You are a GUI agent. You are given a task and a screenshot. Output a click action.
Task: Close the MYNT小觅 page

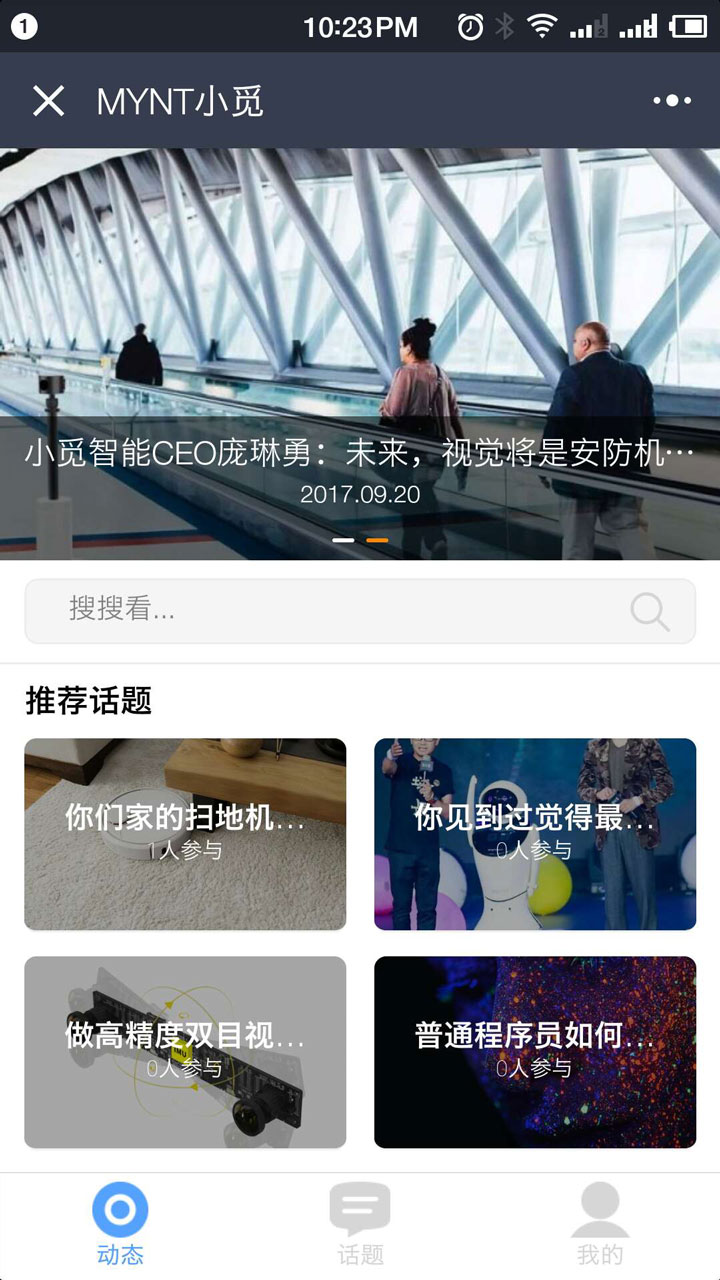[48, 101]
